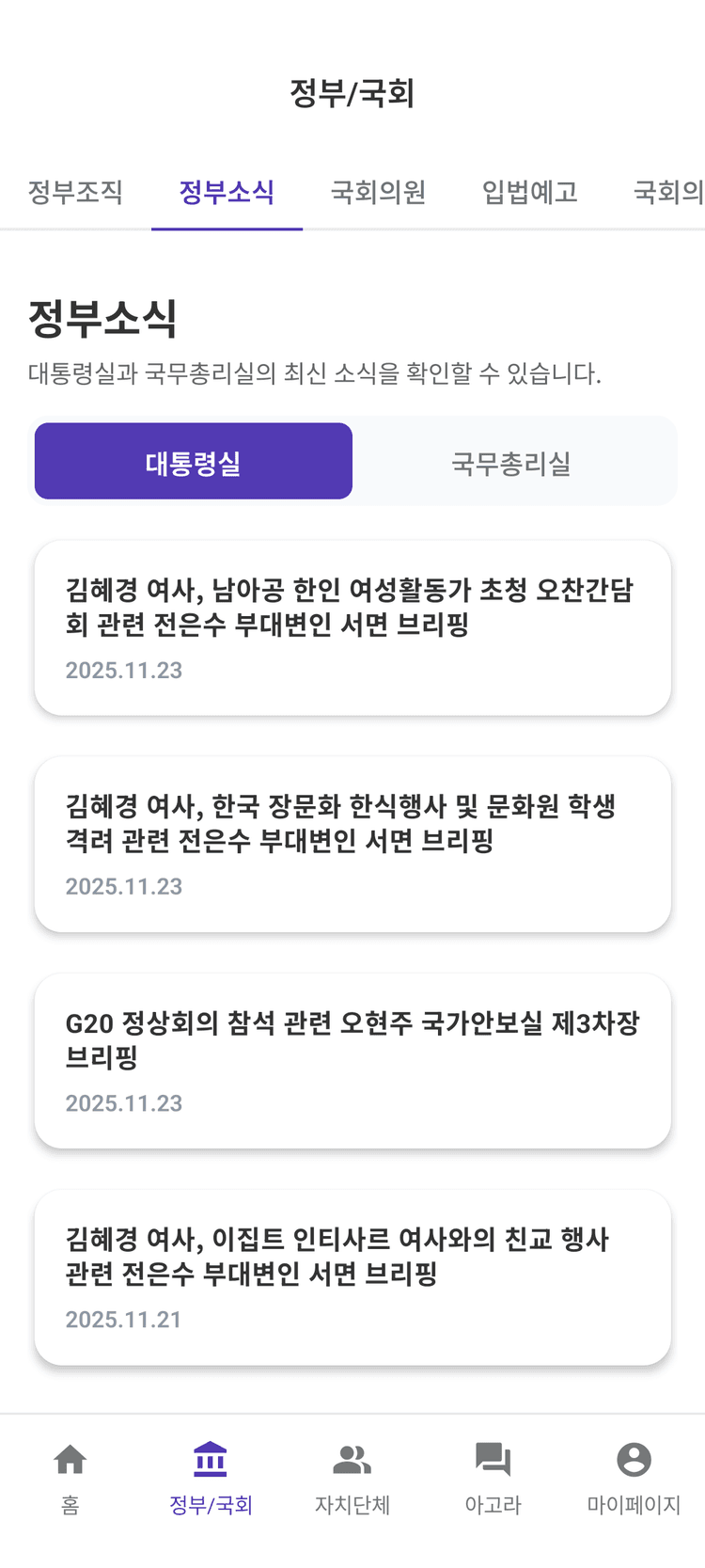Tap the 아고라 speech icon in bottom navigation
705x1568 pixels.
[x=493, y=1461]
